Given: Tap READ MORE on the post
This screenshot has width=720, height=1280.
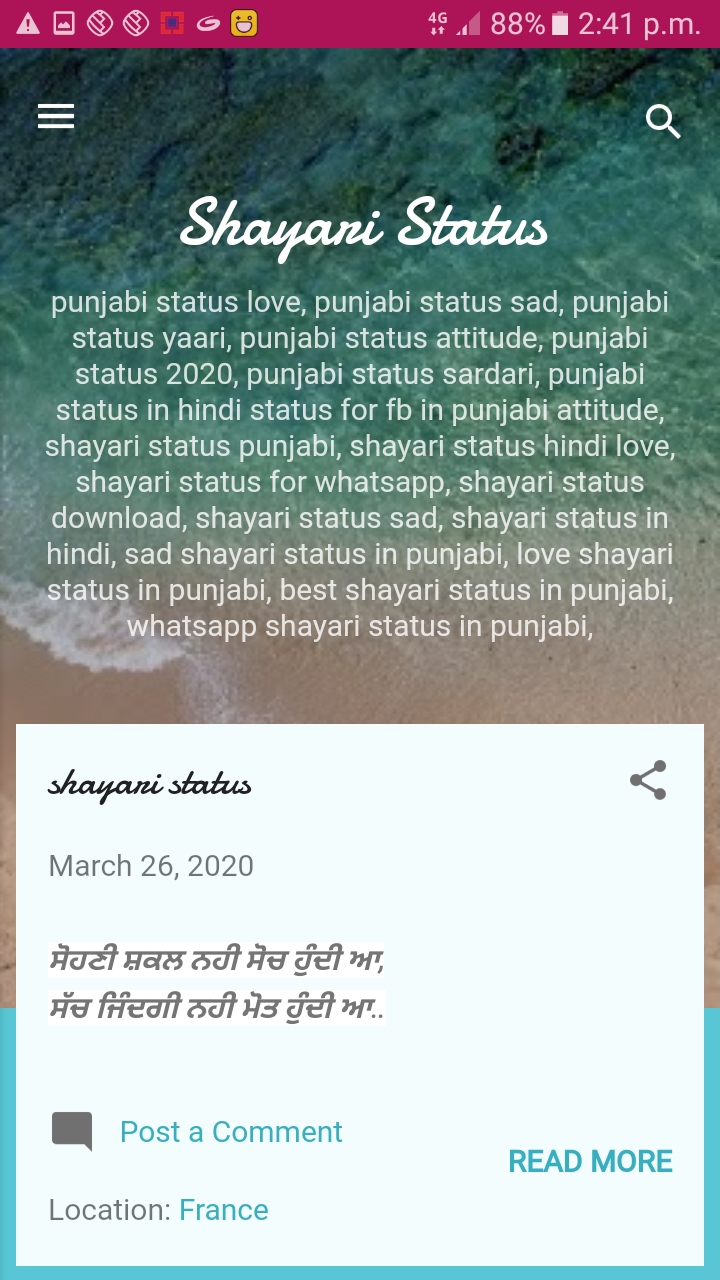Looking at the screenshot, I should [590, 1161].
